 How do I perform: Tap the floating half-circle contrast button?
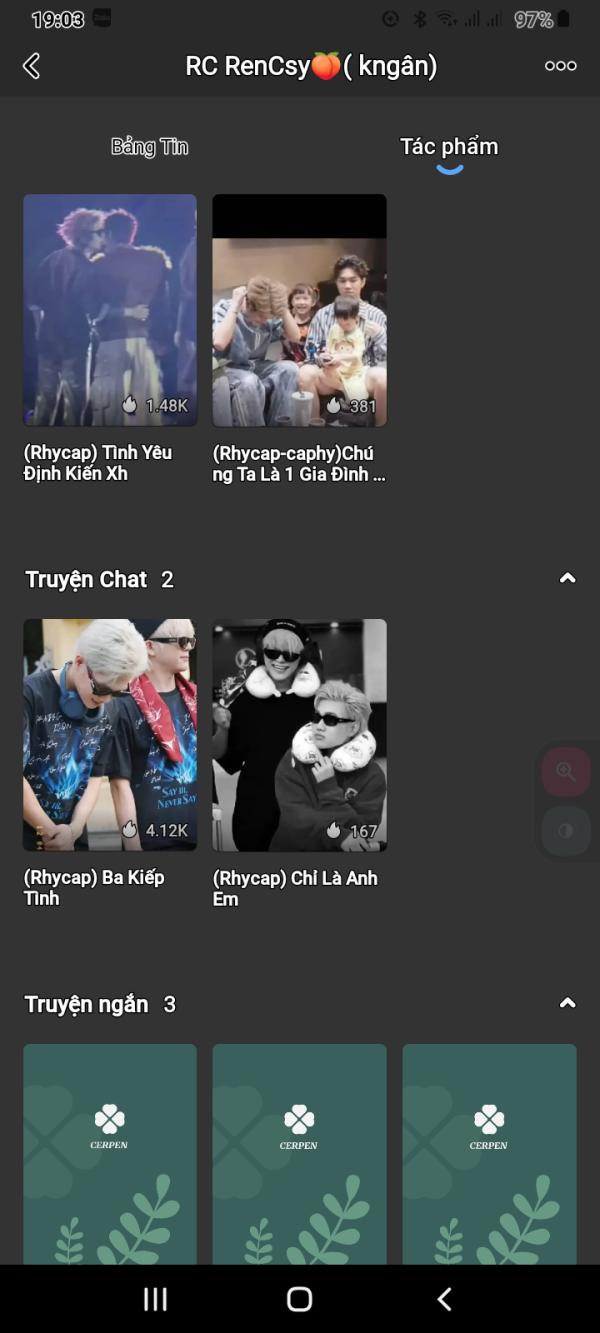pos(566,831)
